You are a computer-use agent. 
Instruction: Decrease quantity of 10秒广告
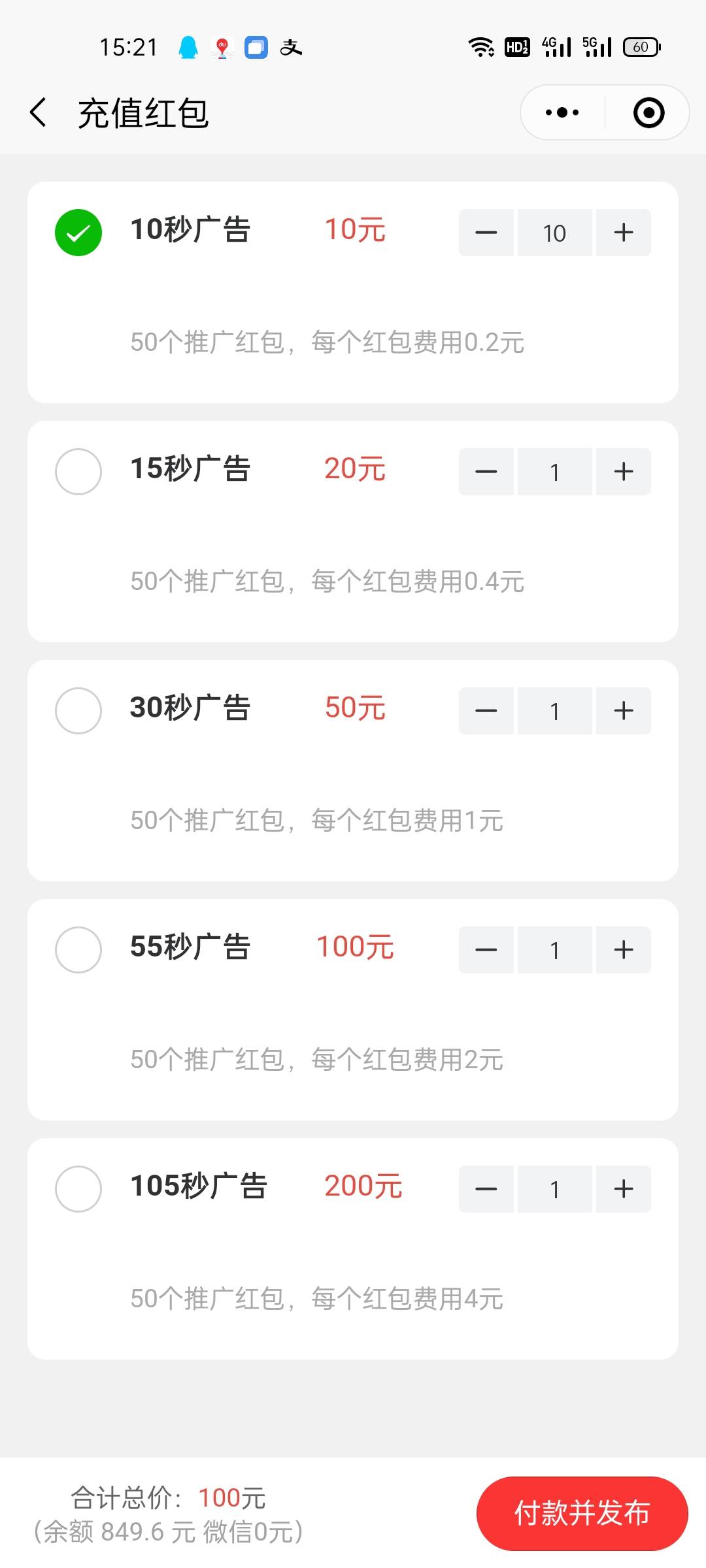pos(486,233)
